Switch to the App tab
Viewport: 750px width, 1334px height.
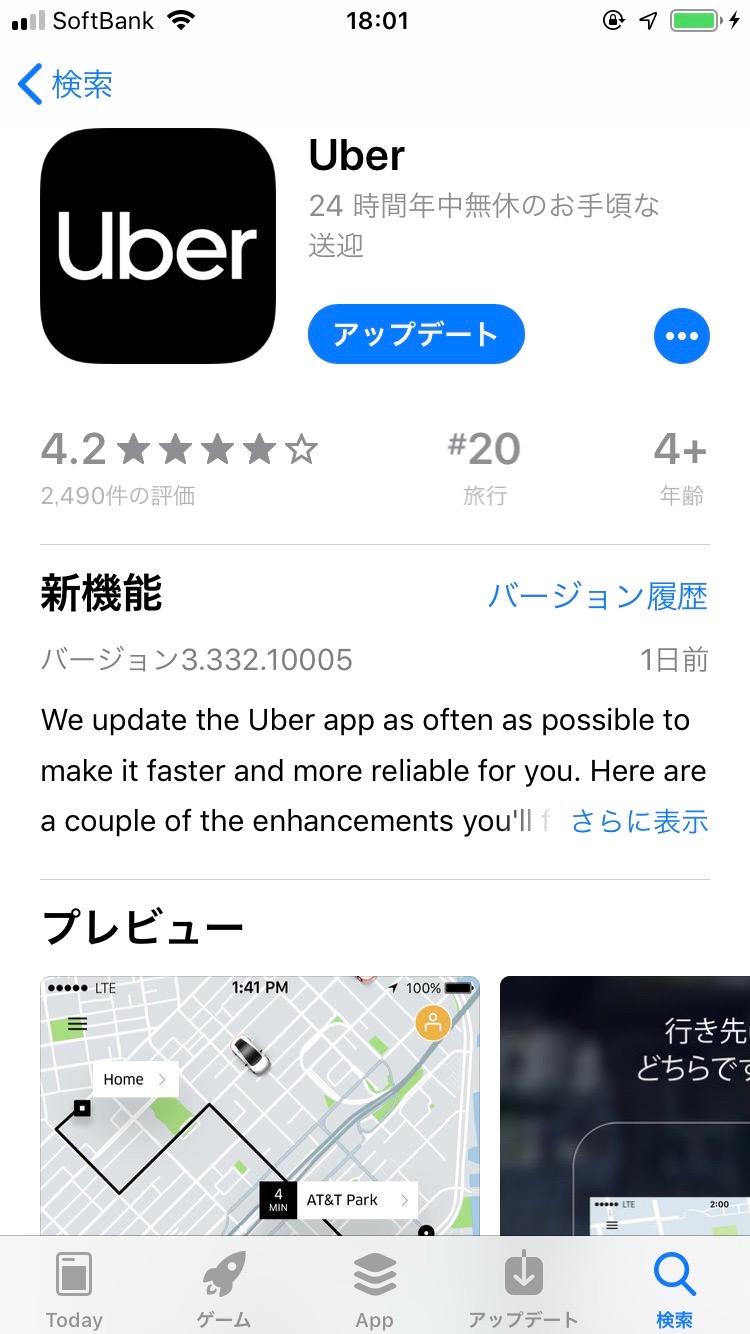click(x=374, y=1289)
